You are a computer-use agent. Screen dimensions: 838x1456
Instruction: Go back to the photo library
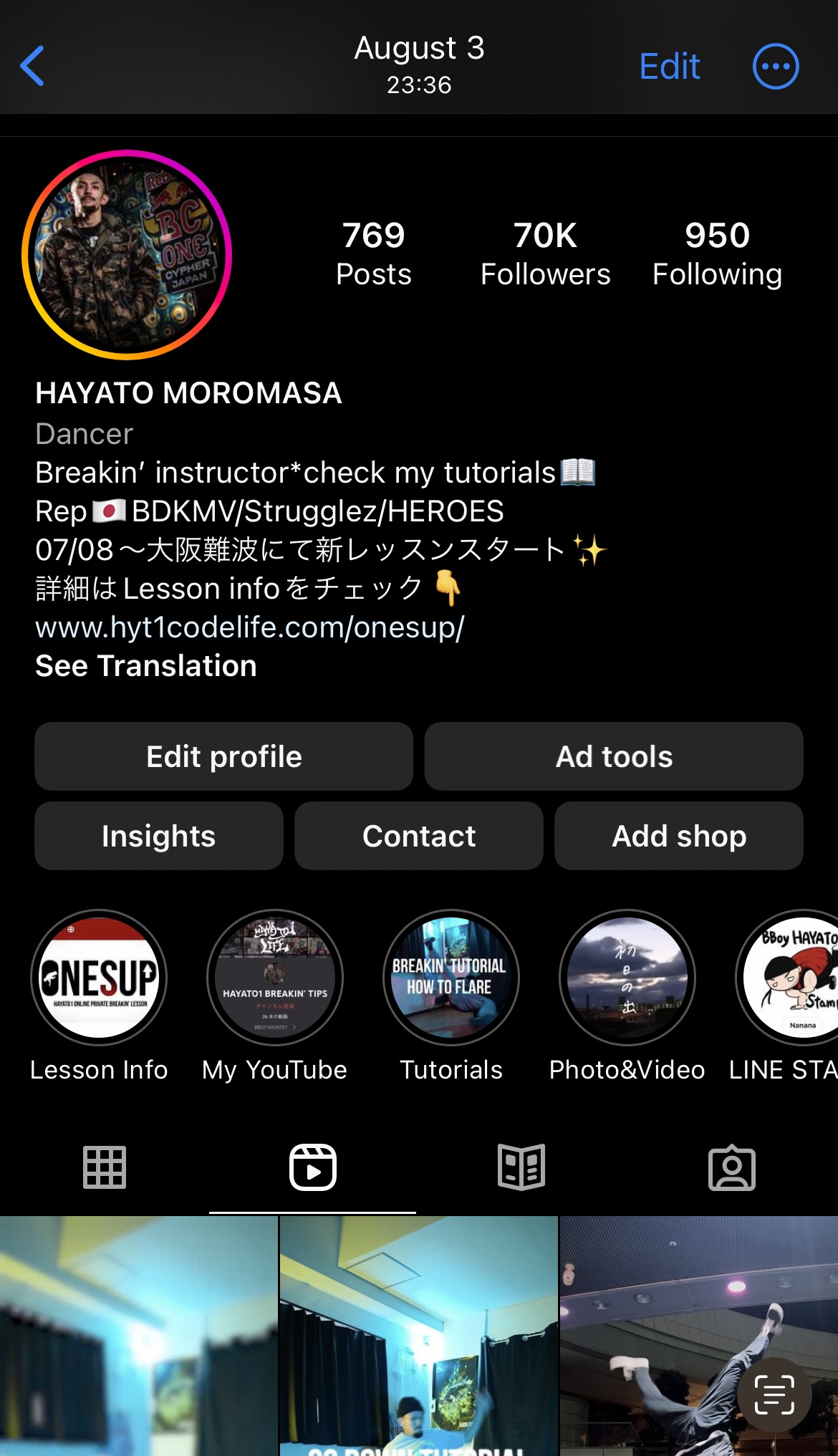click(32, 66)
